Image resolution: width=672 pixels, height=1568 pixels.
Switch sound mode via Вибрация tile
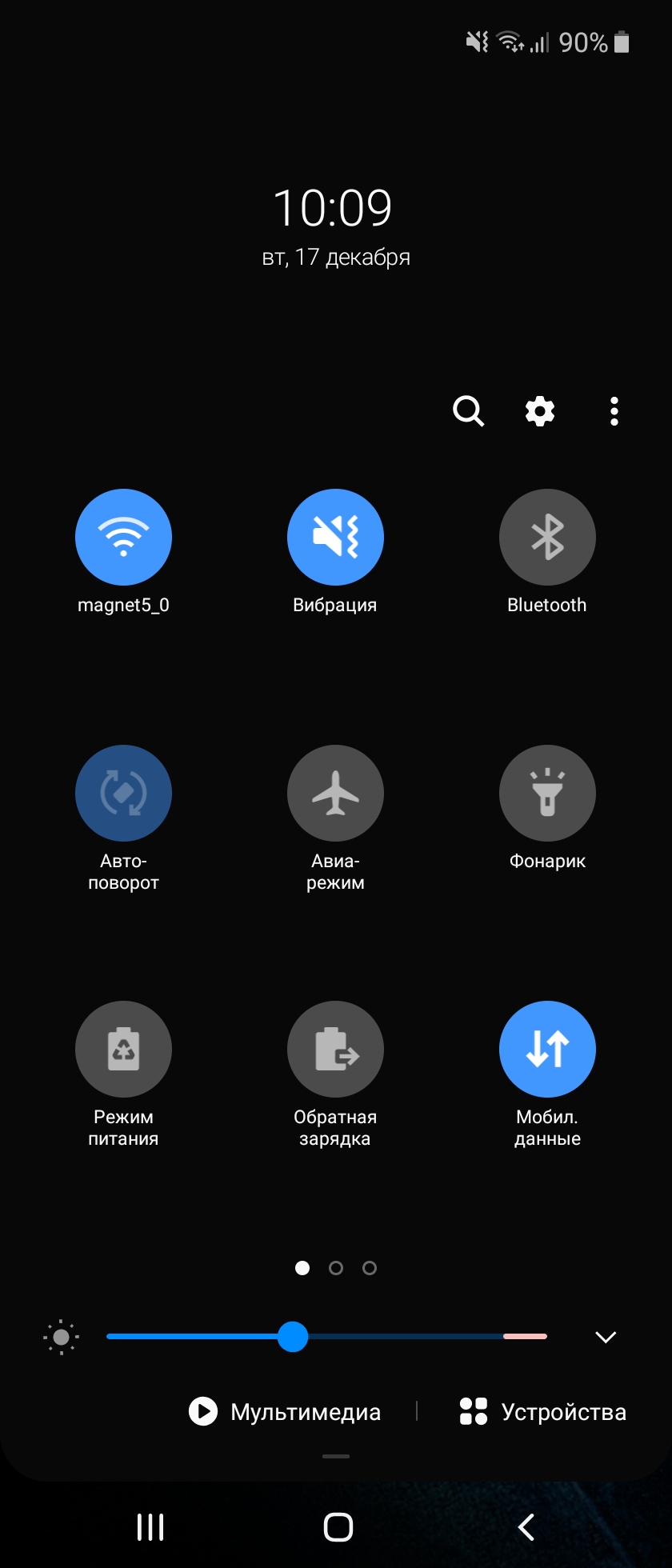(x=335, y=537)
